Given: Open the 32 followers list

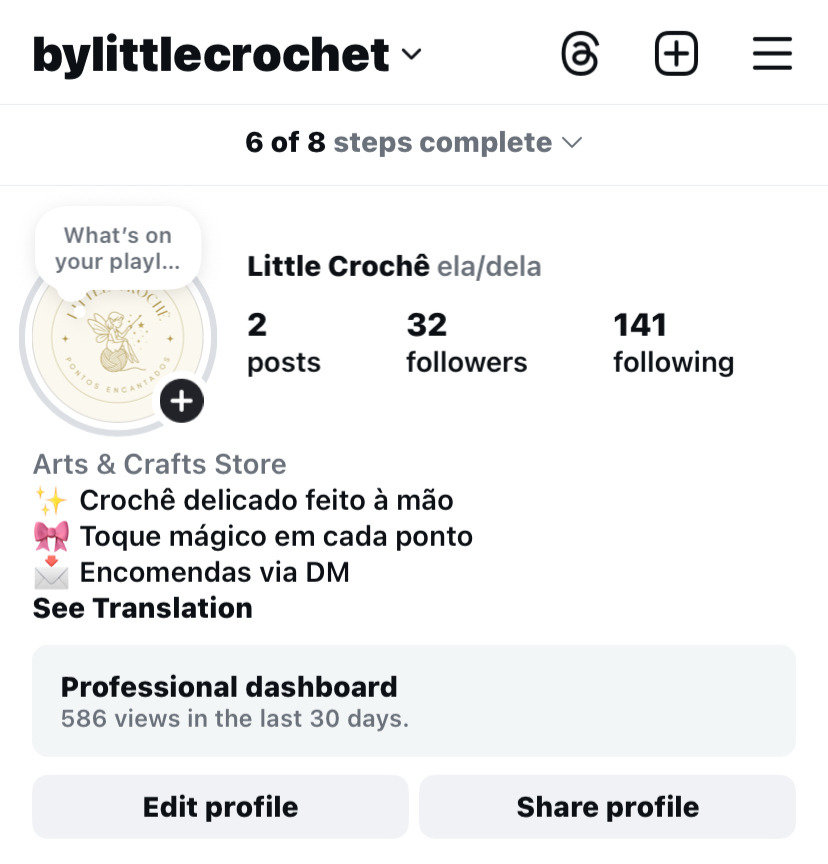Looking at the screenshot, I should [x=466, y=343].
